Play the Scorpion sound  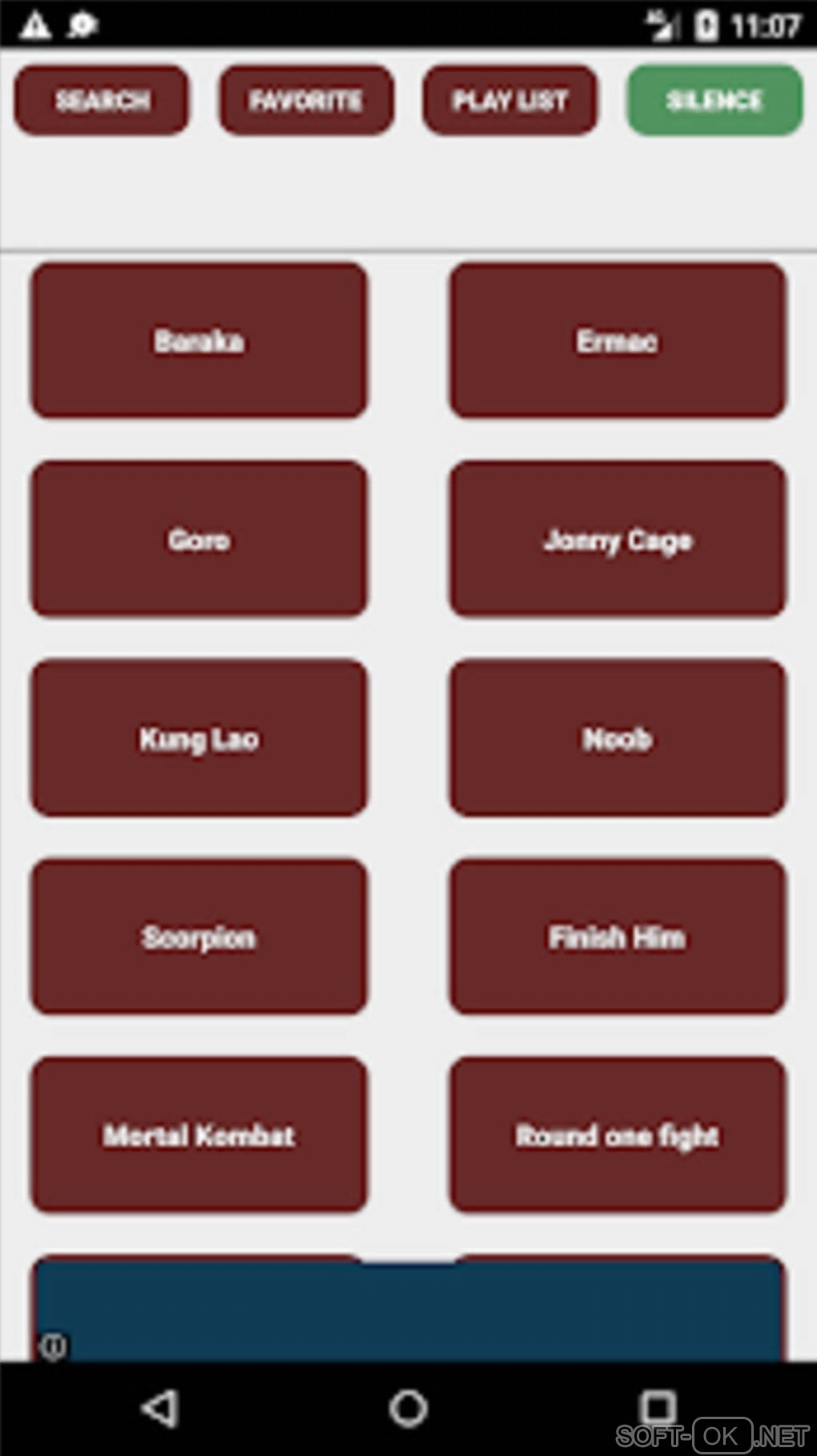(199, 937)
